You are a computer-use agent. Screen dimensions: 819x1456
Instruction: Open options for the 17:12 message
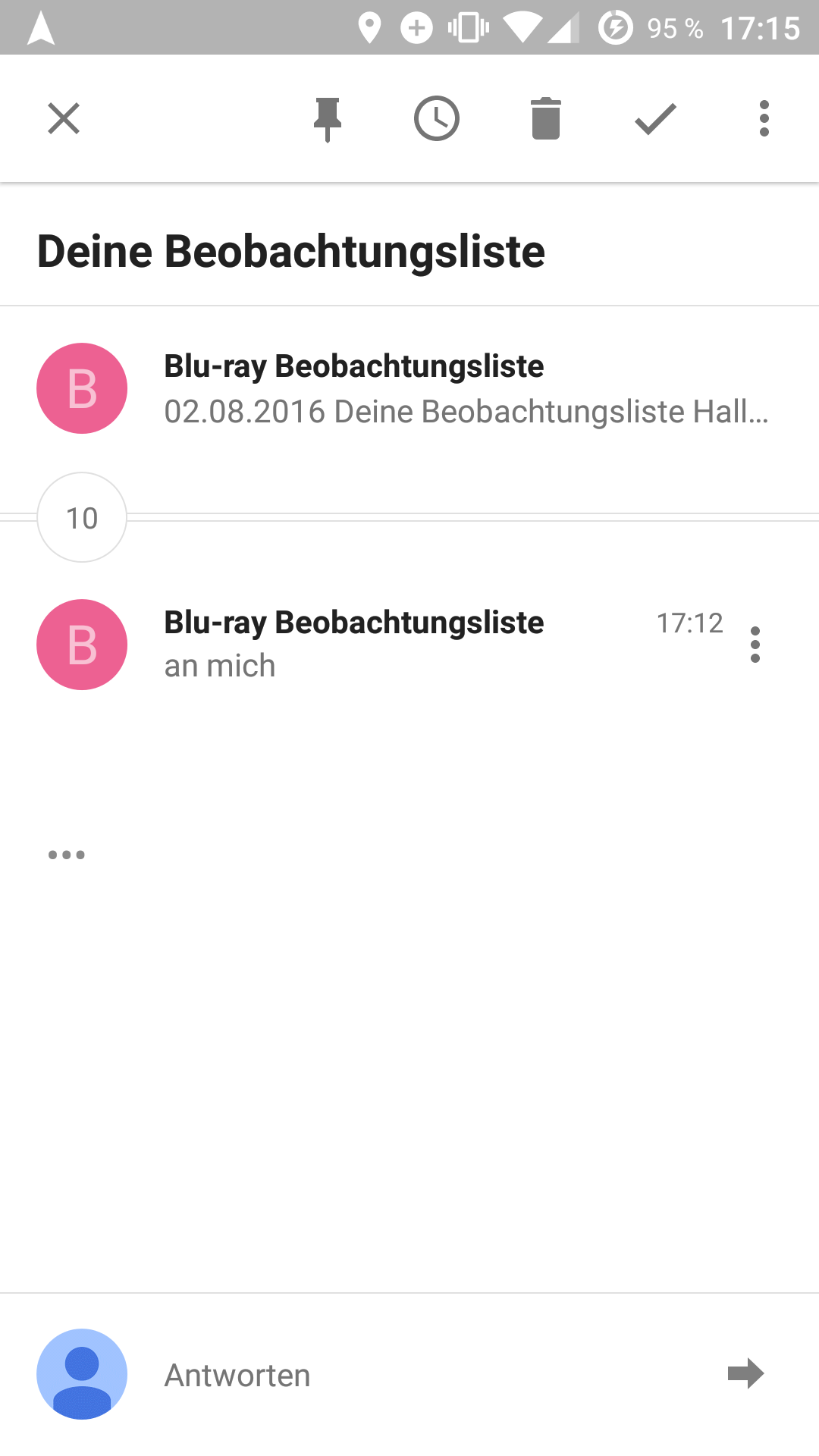(x=755, y=645)
